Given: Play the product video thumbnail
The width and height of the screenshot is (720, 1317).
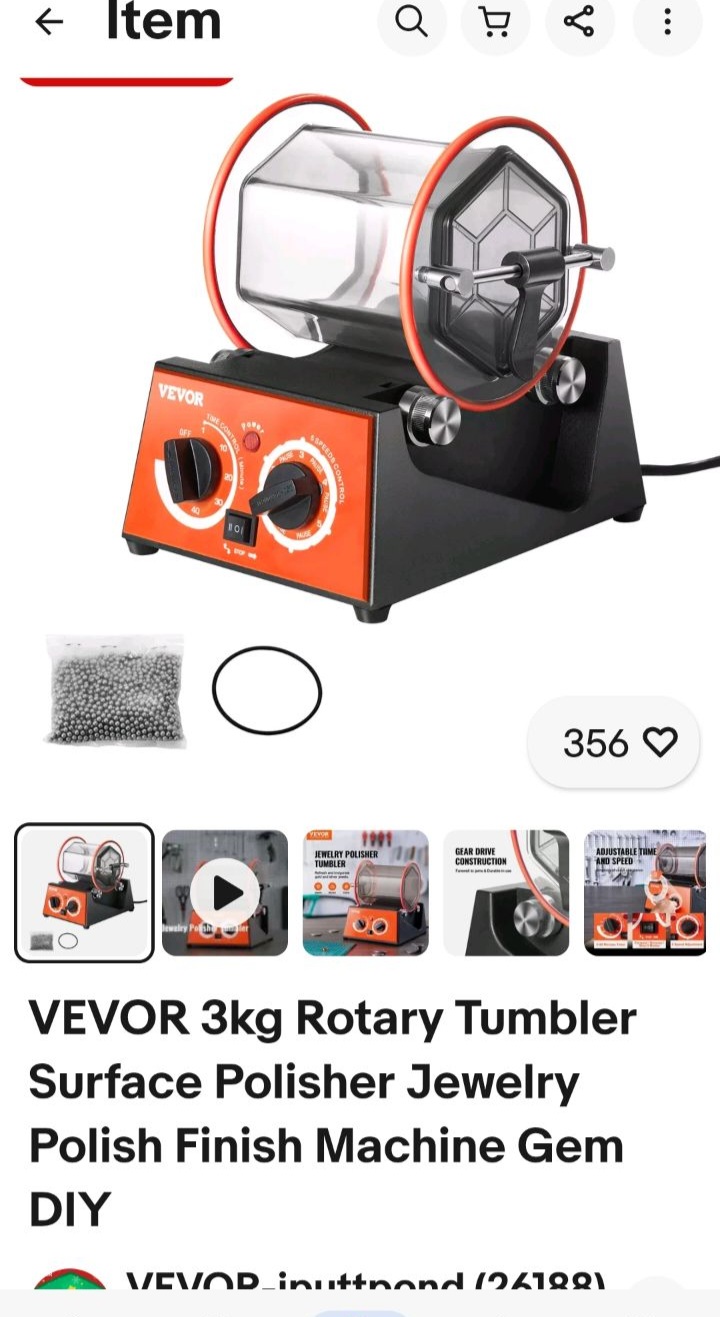Looking at the screenshot, I should [x=225, y=892].
